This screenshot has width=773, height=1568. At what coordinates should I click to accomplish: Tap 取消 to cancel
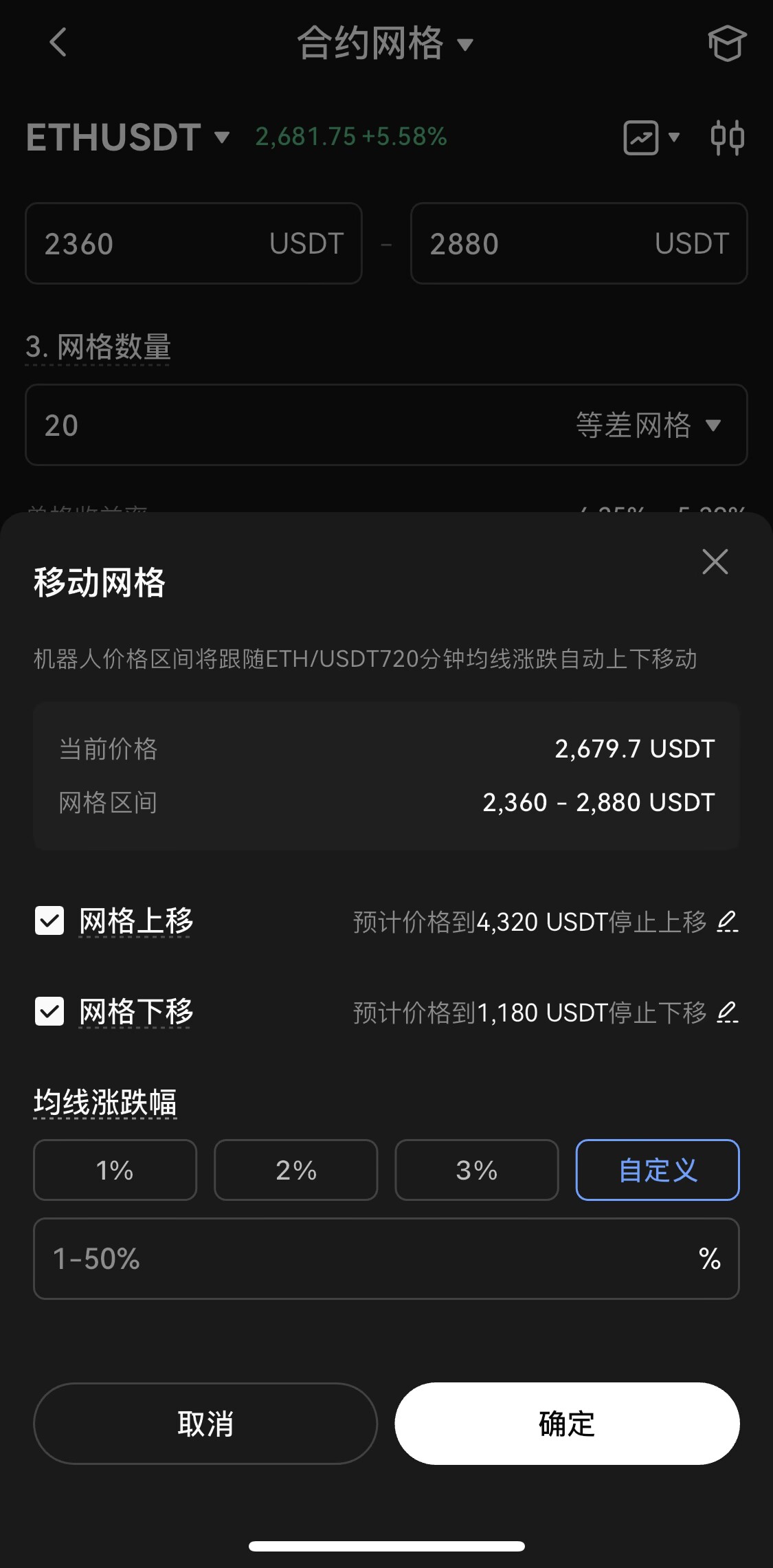[205, 1423]
